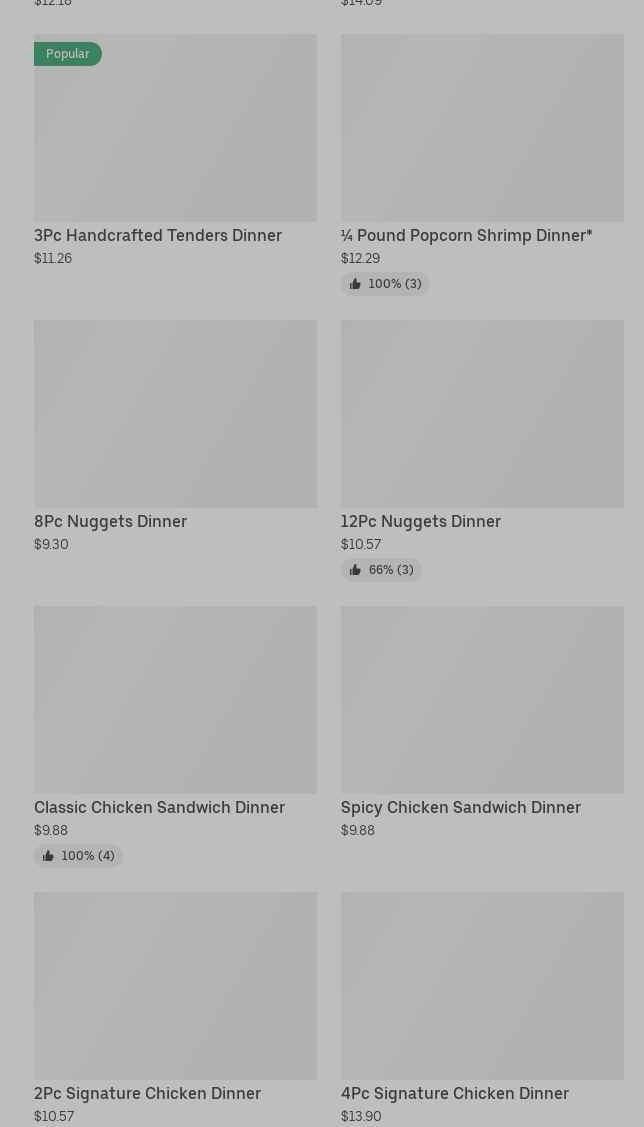Image resolution: width=644 pixels, height=1127 pixels.
Task: Select the 4Pc Signature Chicken Dinner
Action: pyautogui.click(x=482, y=1008)
